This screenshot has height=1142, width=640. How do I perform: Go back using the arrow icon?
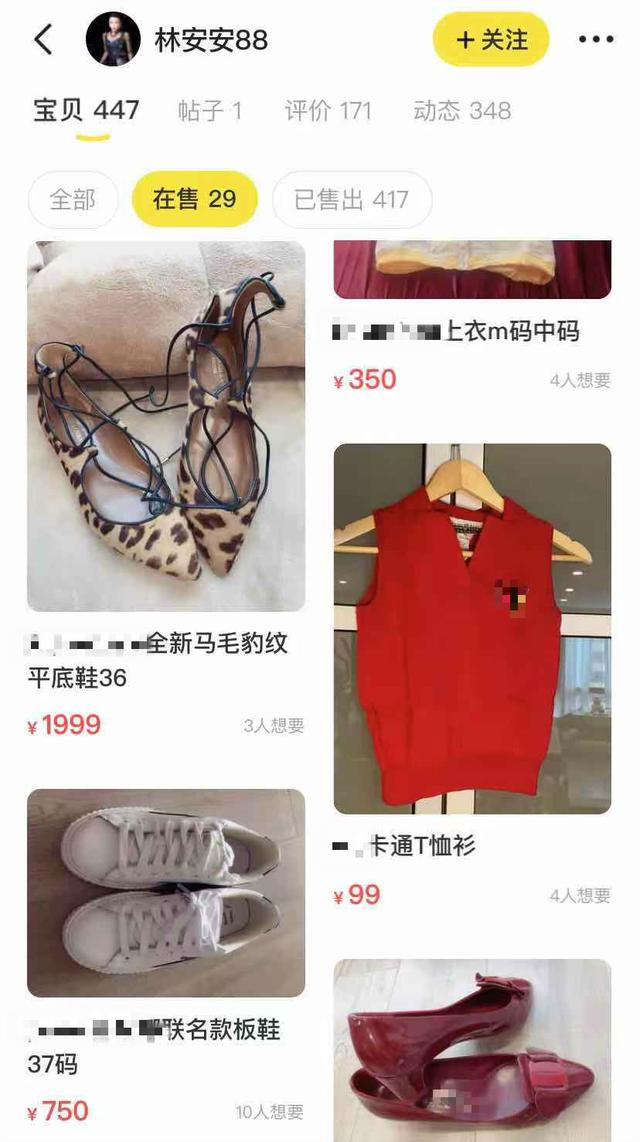[43, 40]
